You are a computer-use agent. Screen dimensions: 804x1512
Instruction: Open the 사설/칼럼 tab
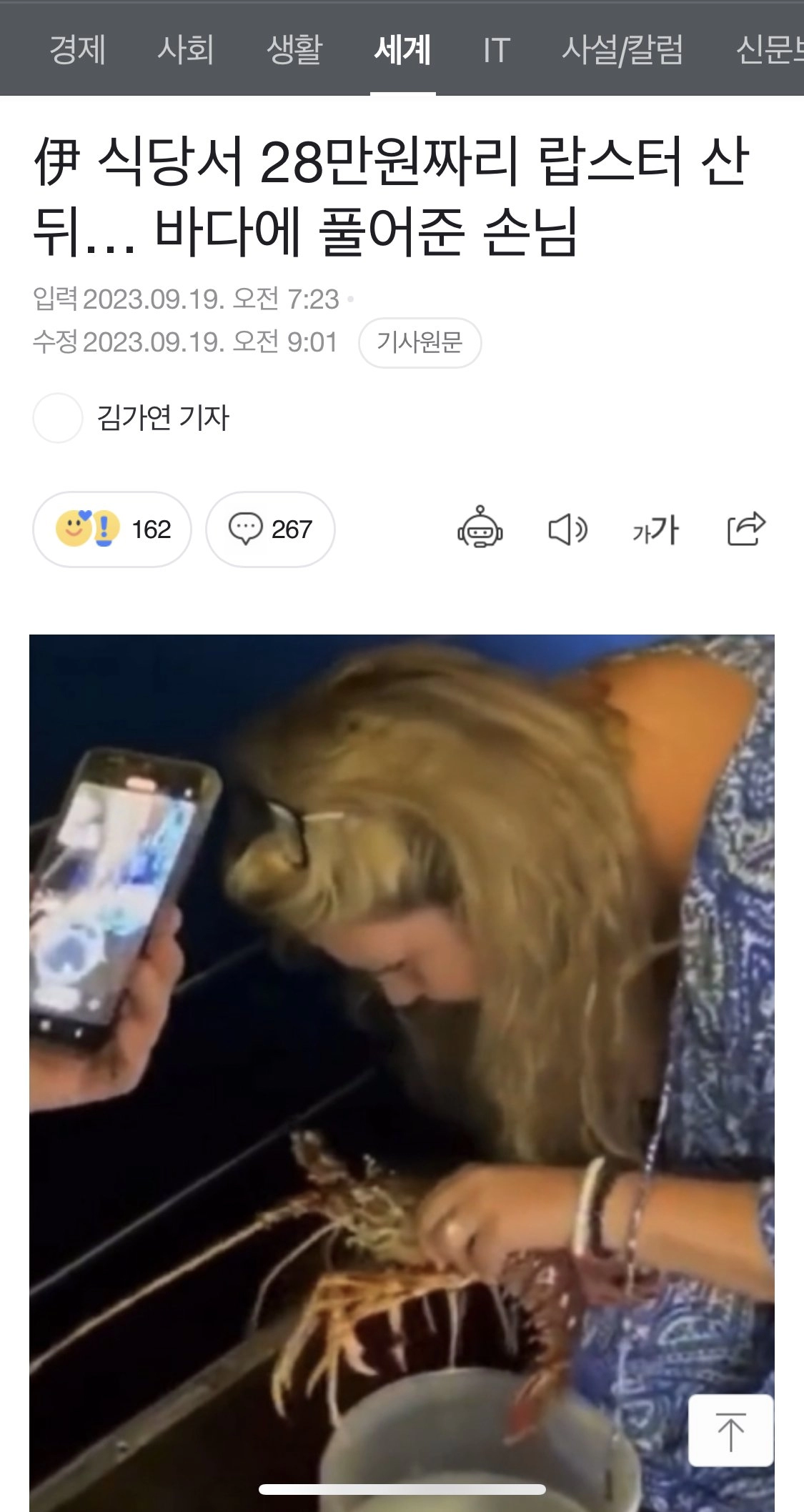[x=622, y=50]
